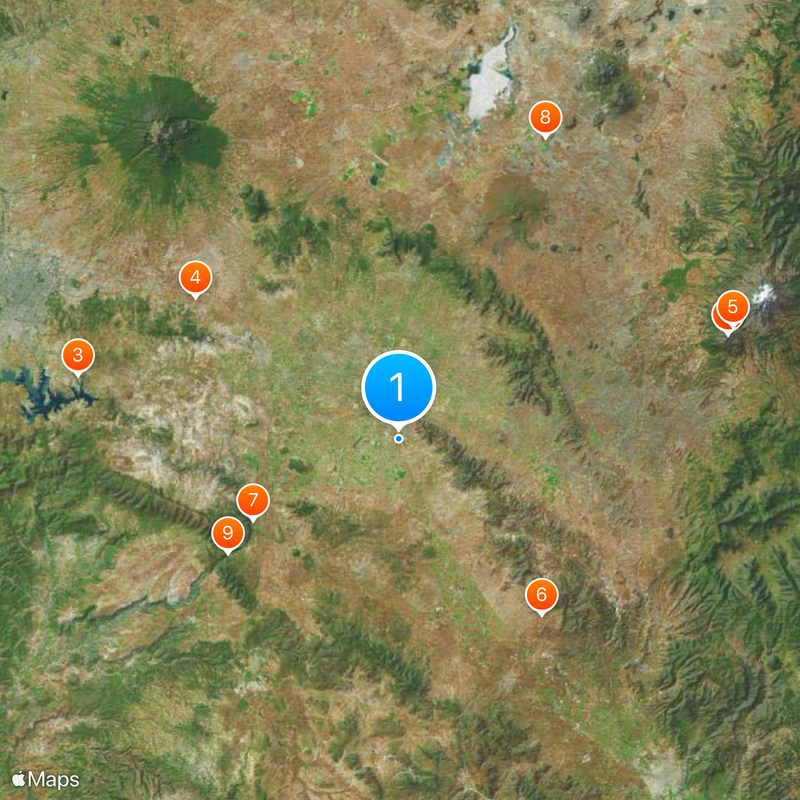Tap map pin number 3
Screen dimensions: 800x800
coord(78,354)
